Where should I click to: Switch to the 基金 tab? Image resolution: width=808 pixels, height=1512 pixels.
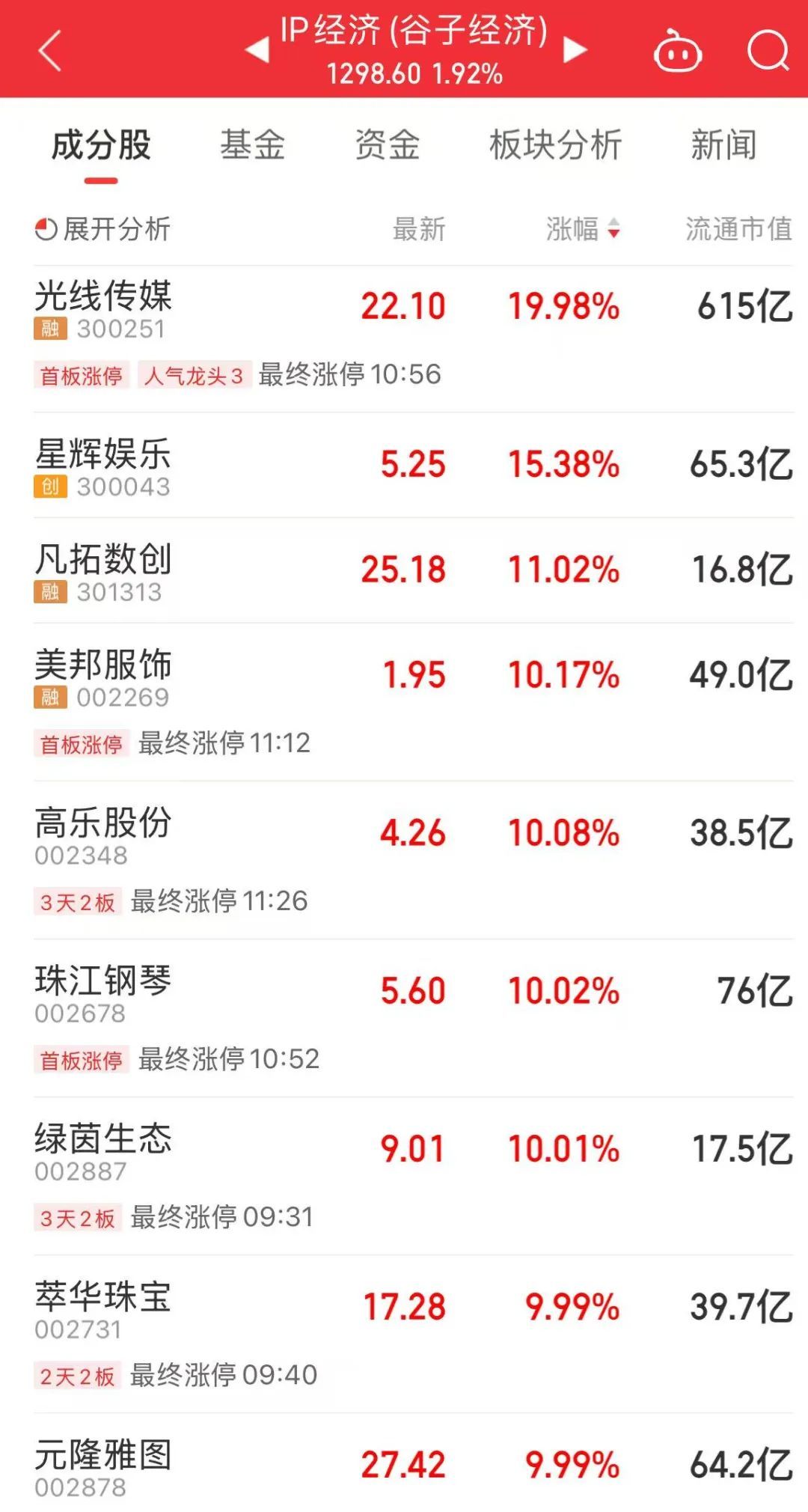pyautogui.click(x=252, y=145)
